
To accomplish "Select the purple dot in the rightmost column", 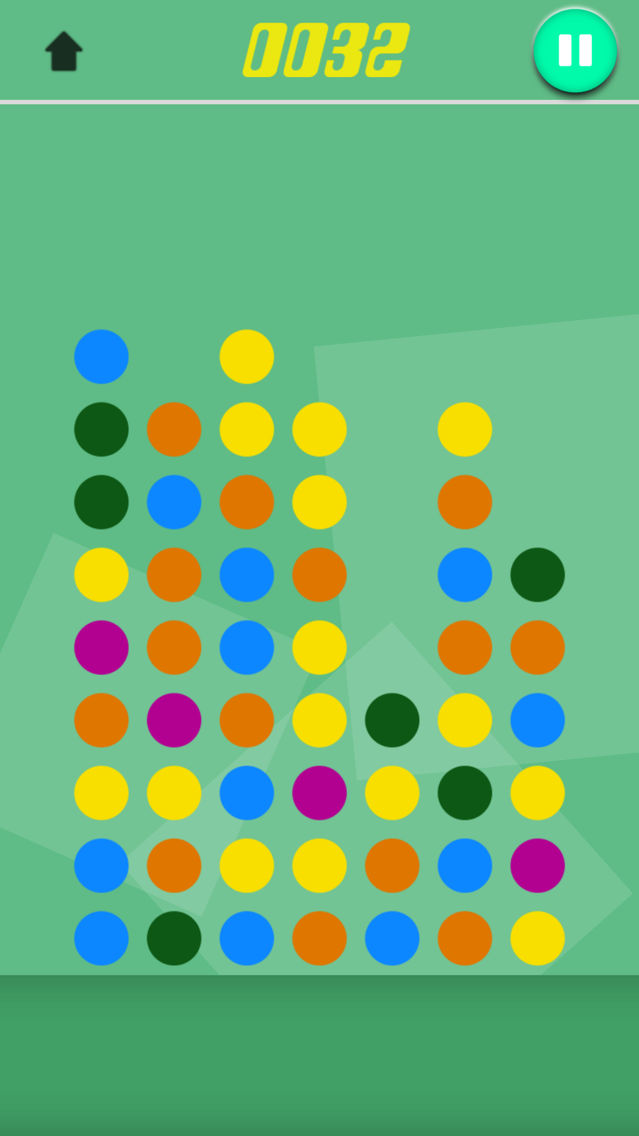I will pyautogui.click(x=538, y=866).
